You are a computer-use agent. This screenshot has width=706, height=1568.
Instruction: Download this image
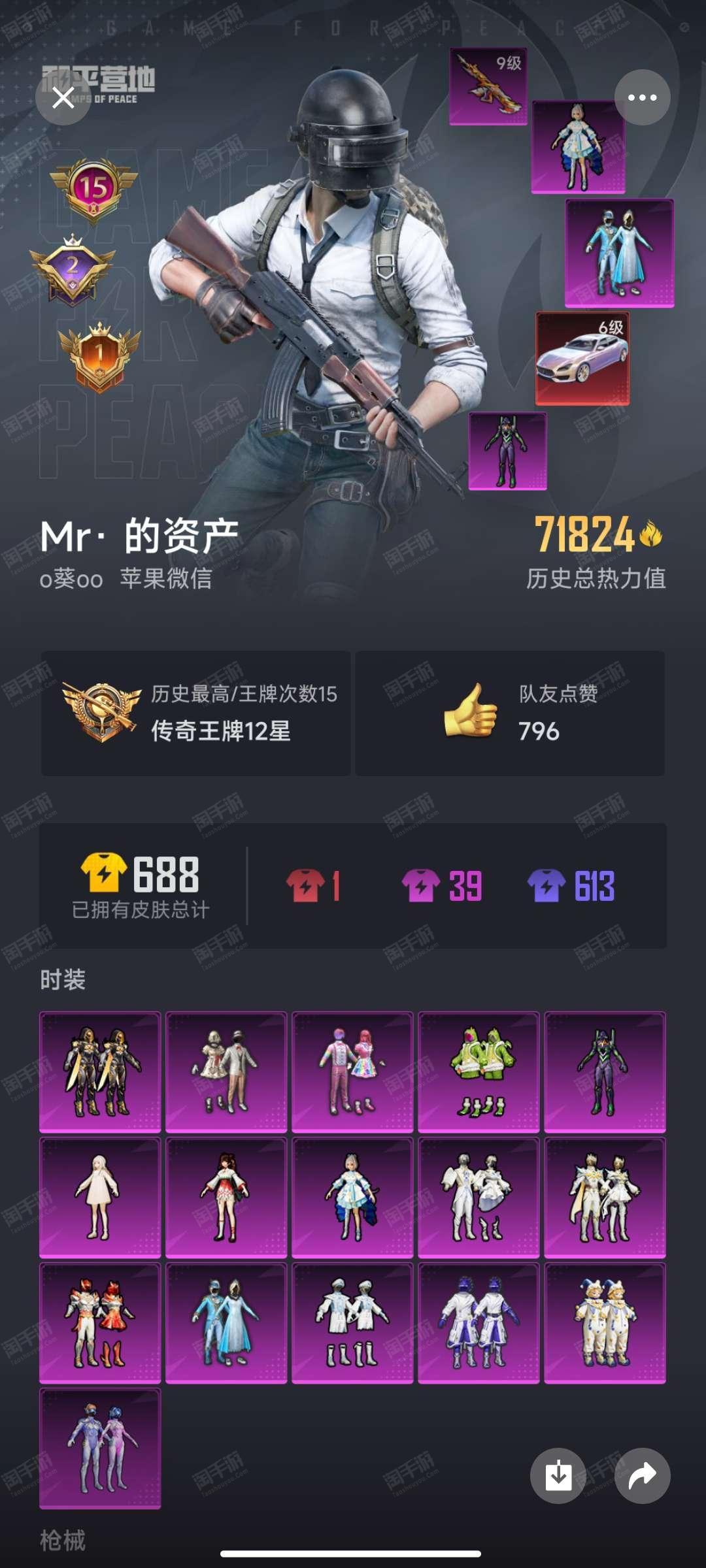tap(558, 1476)
